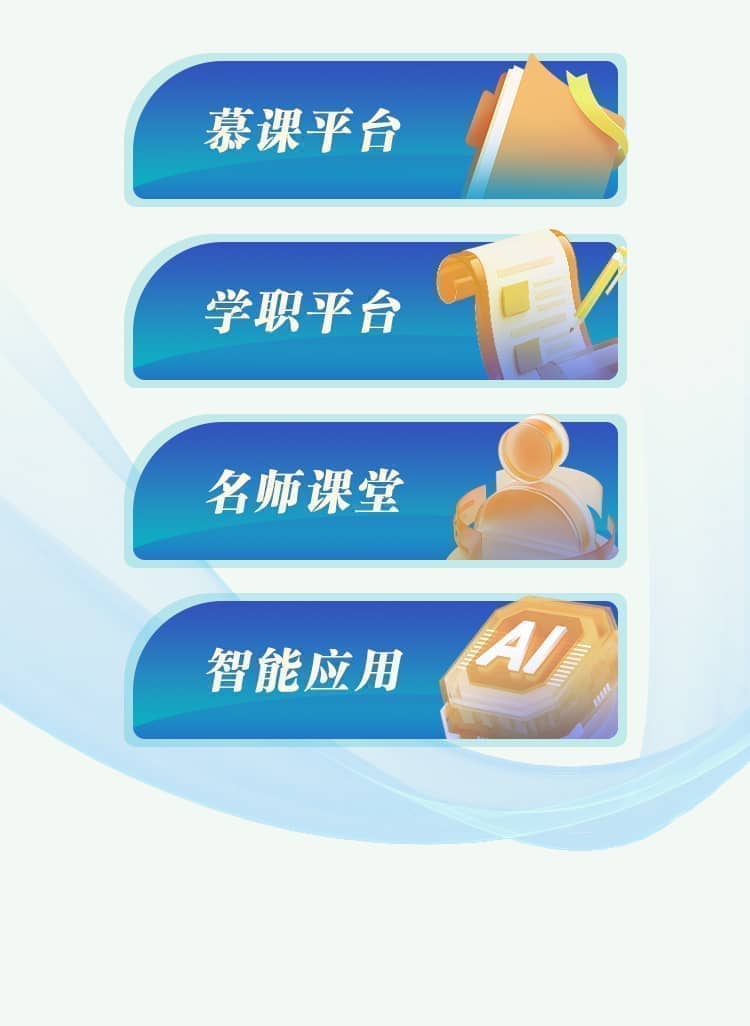
Task: Launch 智能应用 AI section
Action: pos(375,670)
